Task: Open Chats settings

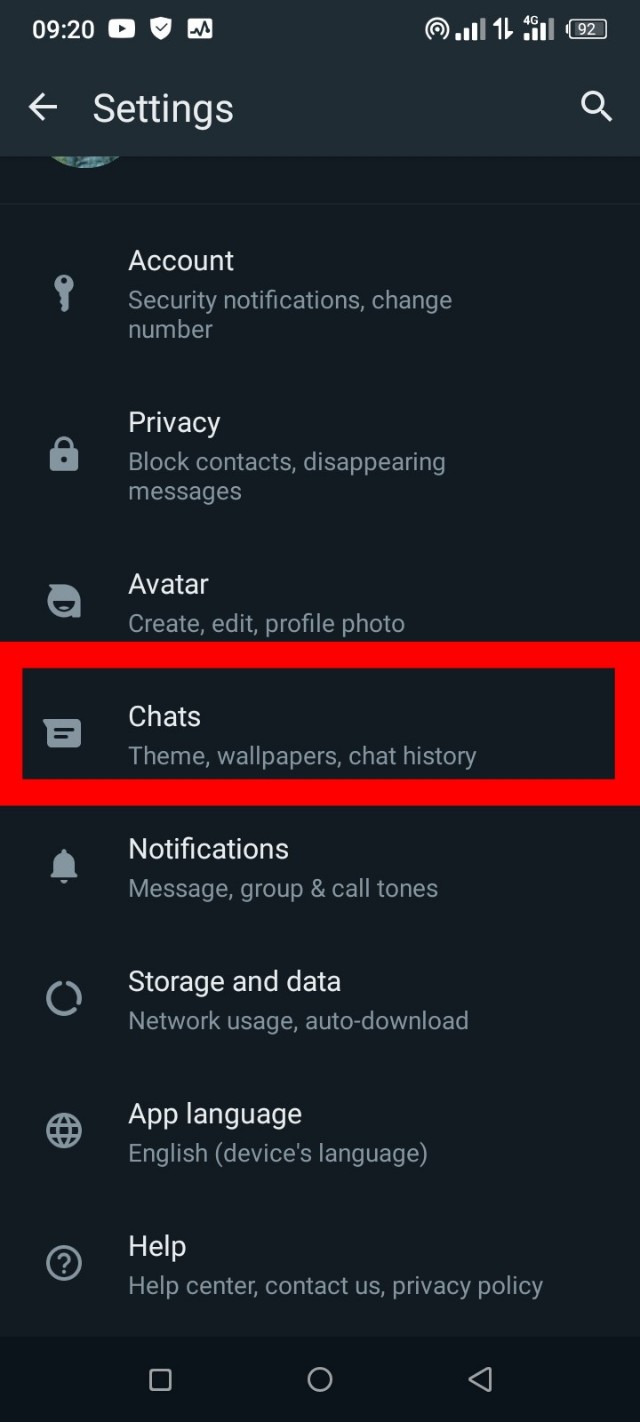Action: click(302, 735)
